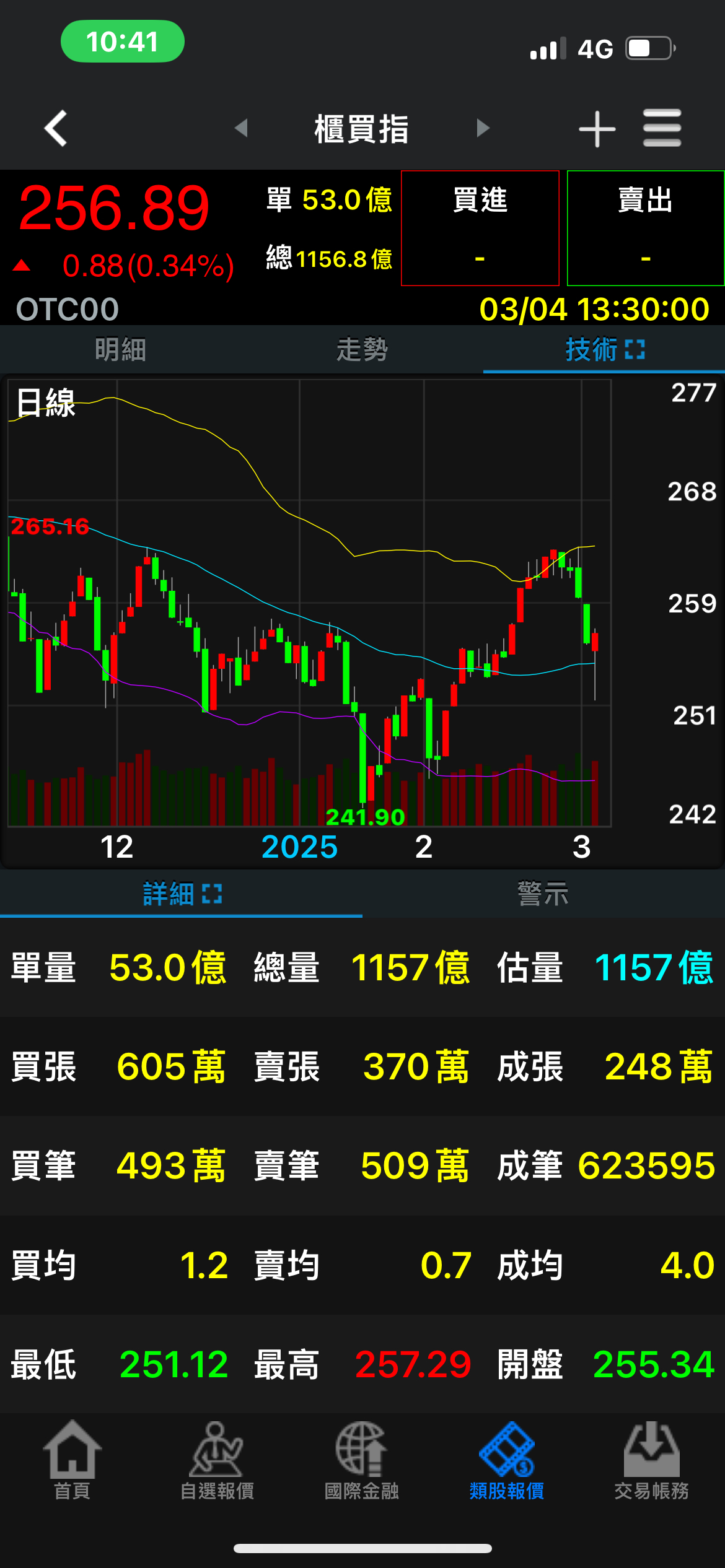725x1568 pixels.
Task: Expand the 技術 chart tab
Action: (x=604, y=349)
